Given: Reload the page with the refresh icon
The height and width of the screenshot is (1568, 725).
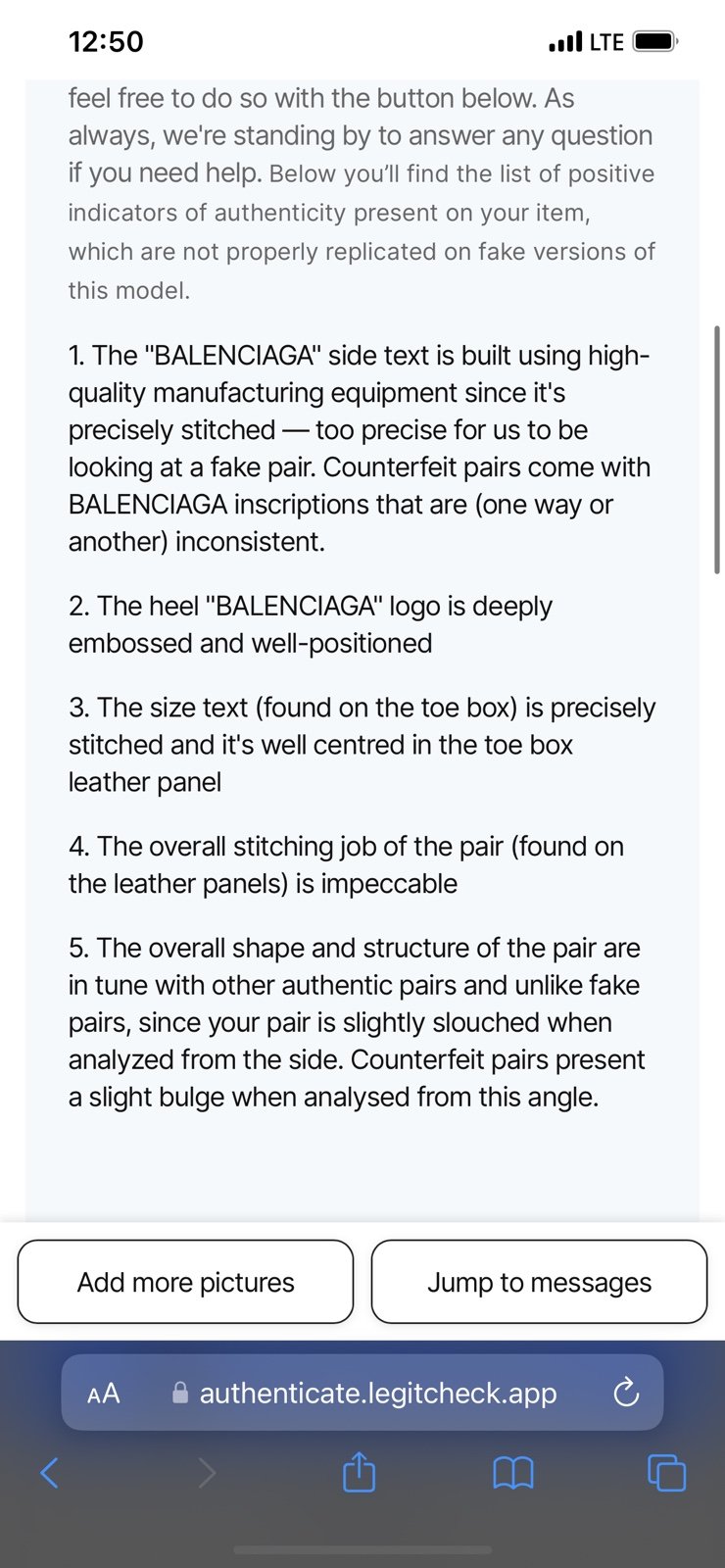Looking at the screenshot, I should 625,1392.
